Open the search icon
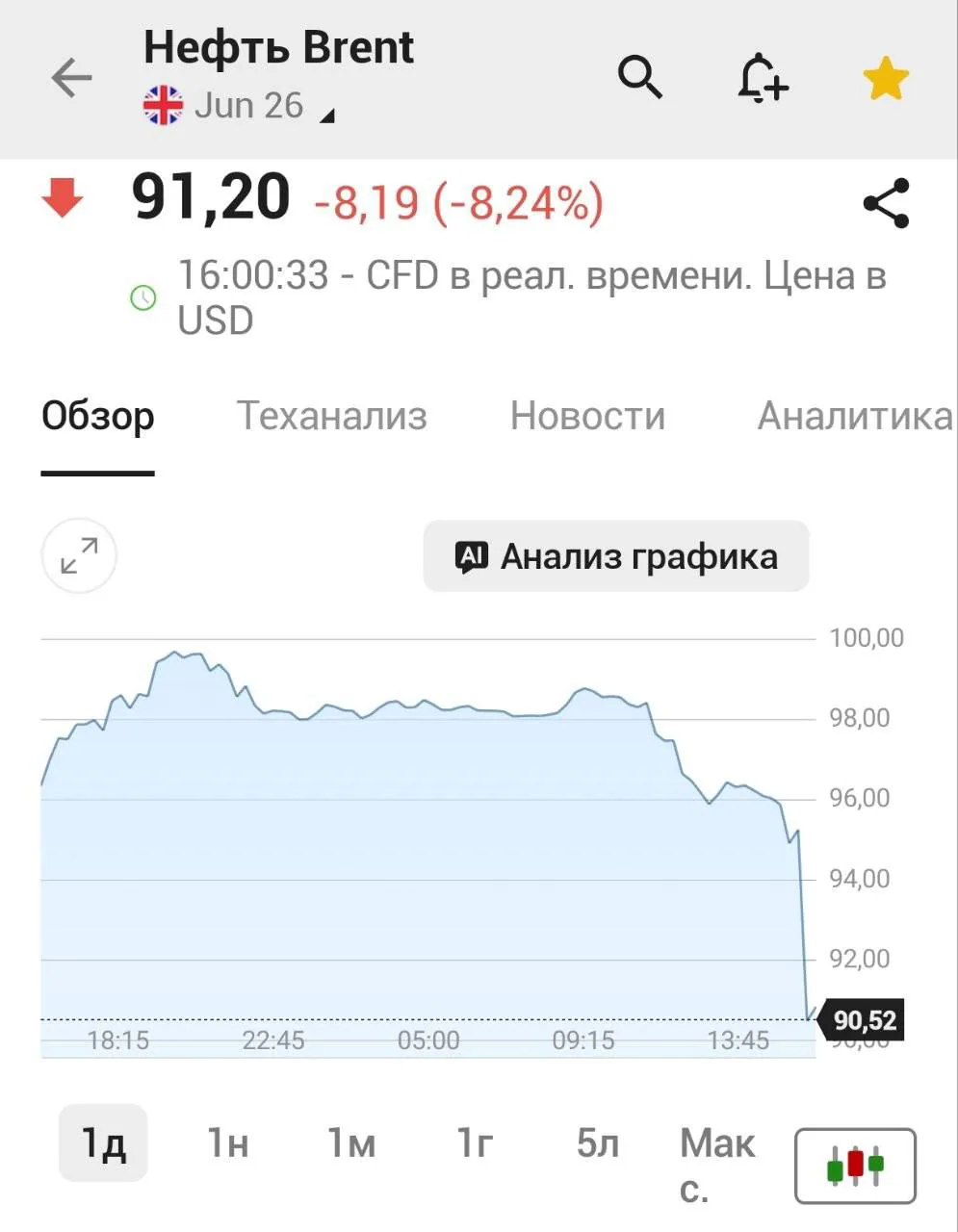Viewport: 958px width, 1232px height. point(641,79)
